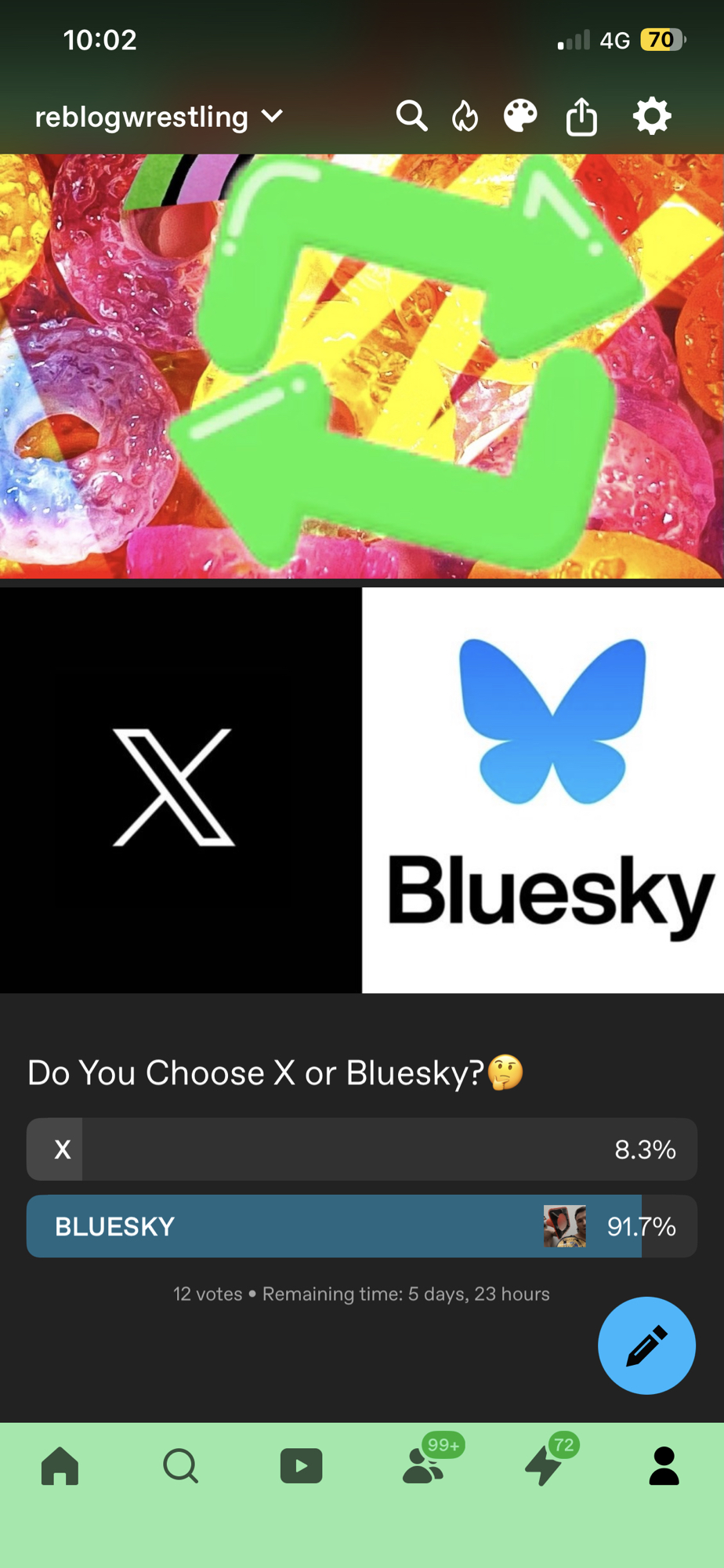Open the Communities tab with 99+ badge
Screen dimensions: 724x1568
423,1466
